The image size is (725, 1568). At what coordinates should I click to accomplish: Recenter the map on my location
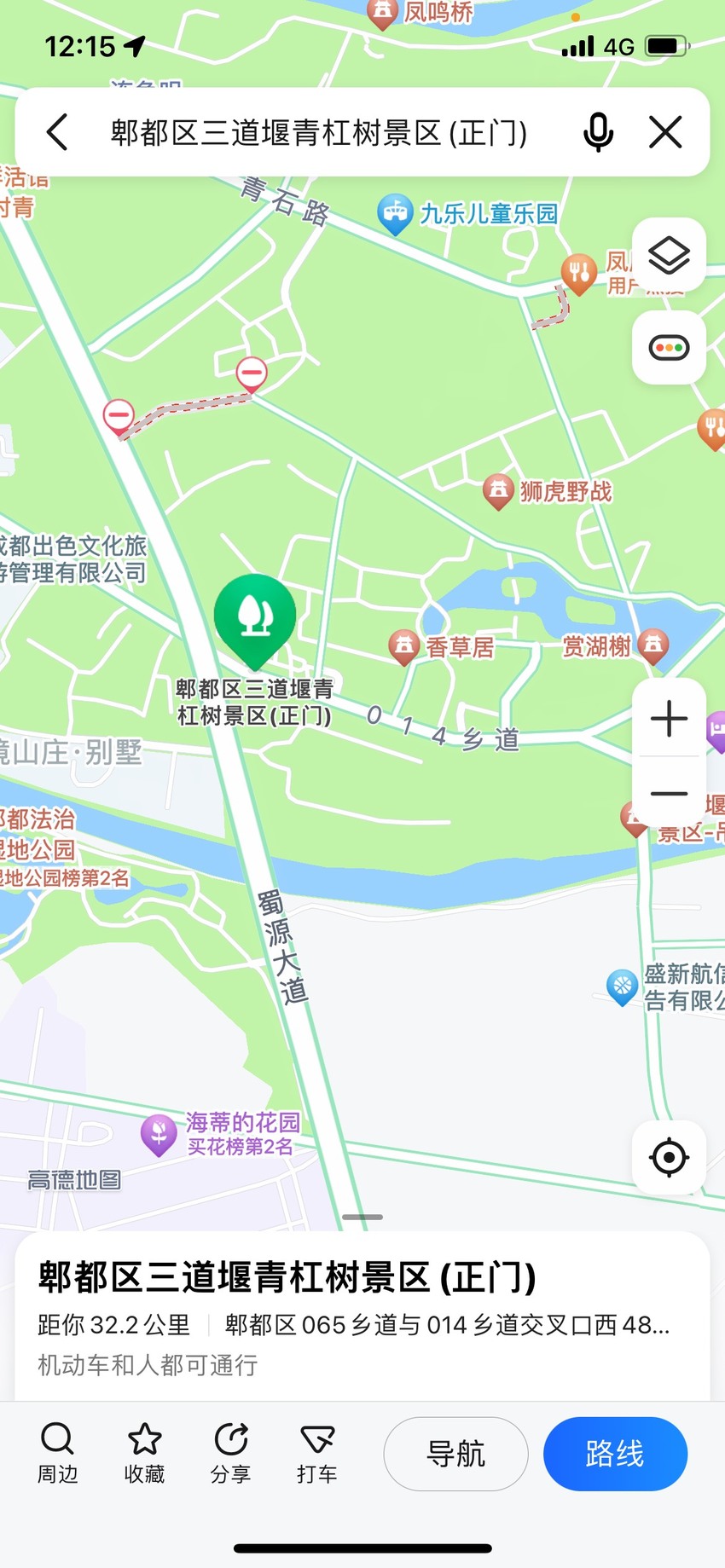(x=669, y=1157)
